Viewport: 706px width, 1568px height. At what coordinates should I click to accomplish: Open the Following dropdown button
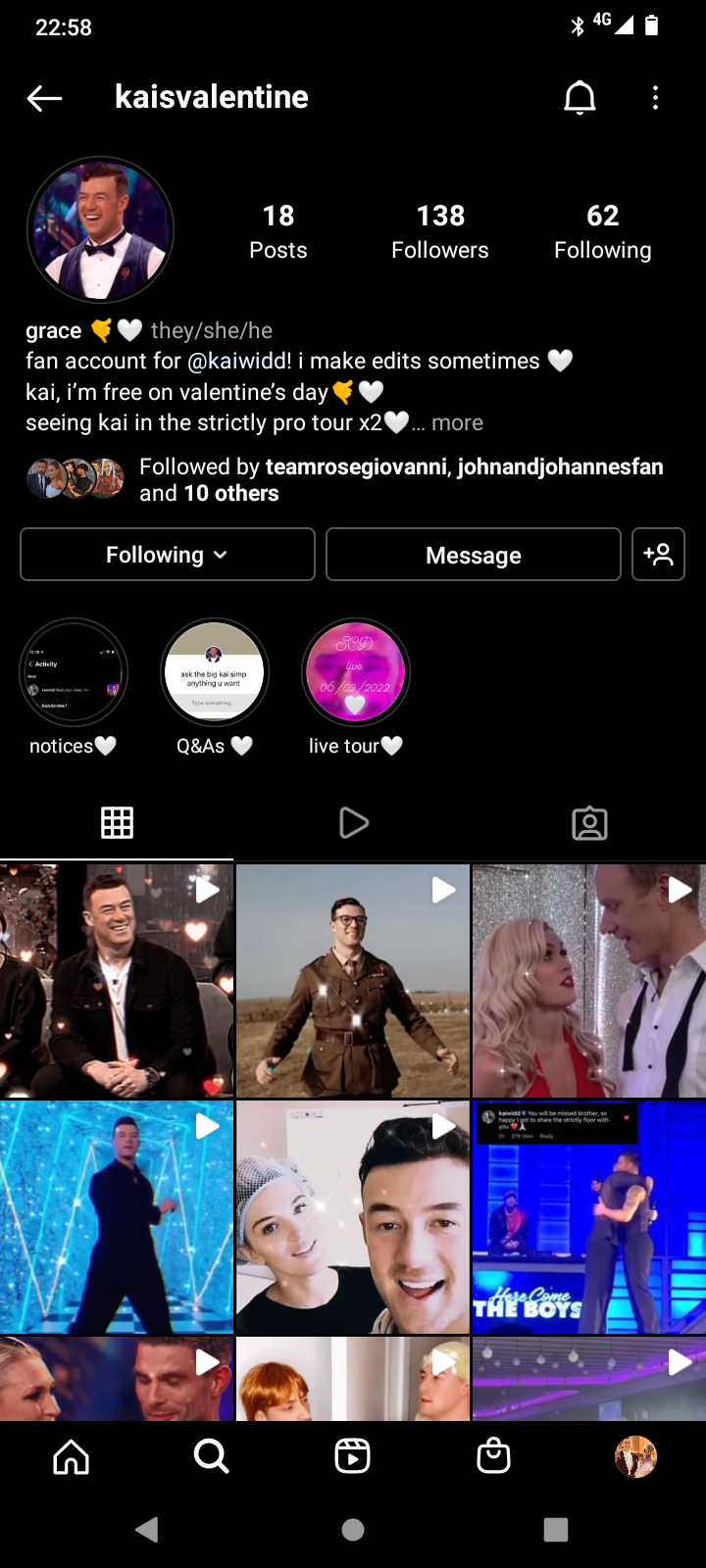[168, 555]
